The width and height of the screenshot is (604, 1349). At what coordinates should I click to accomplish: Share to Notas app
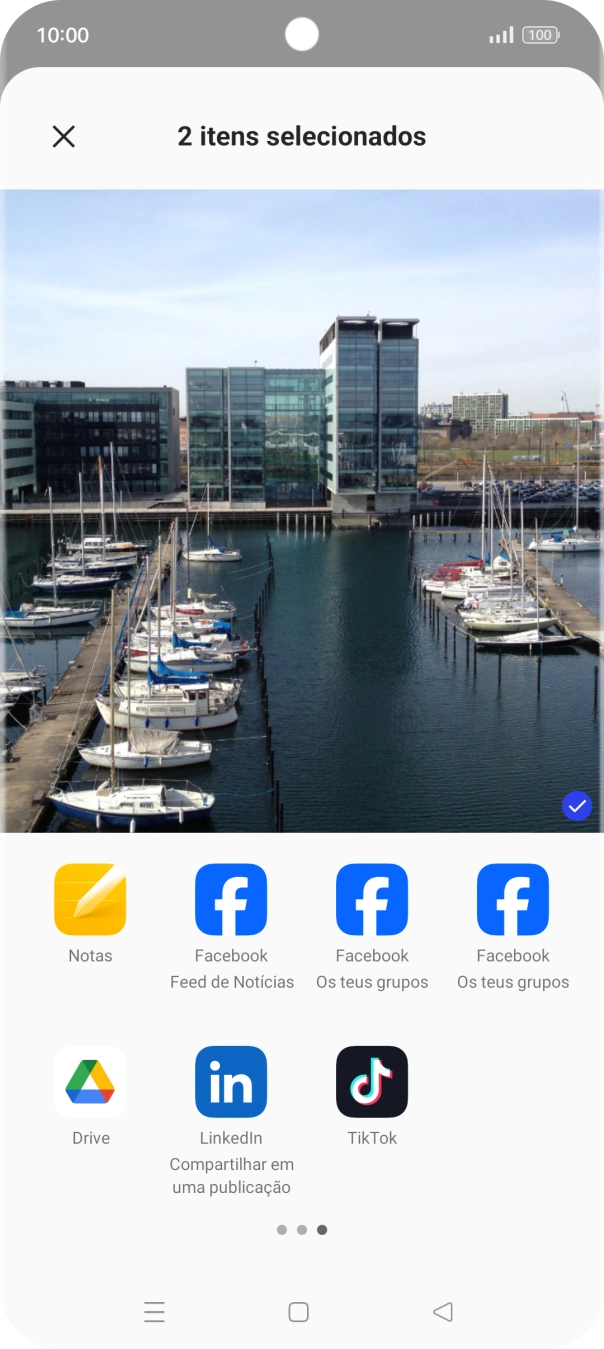(x=90, y=899)
